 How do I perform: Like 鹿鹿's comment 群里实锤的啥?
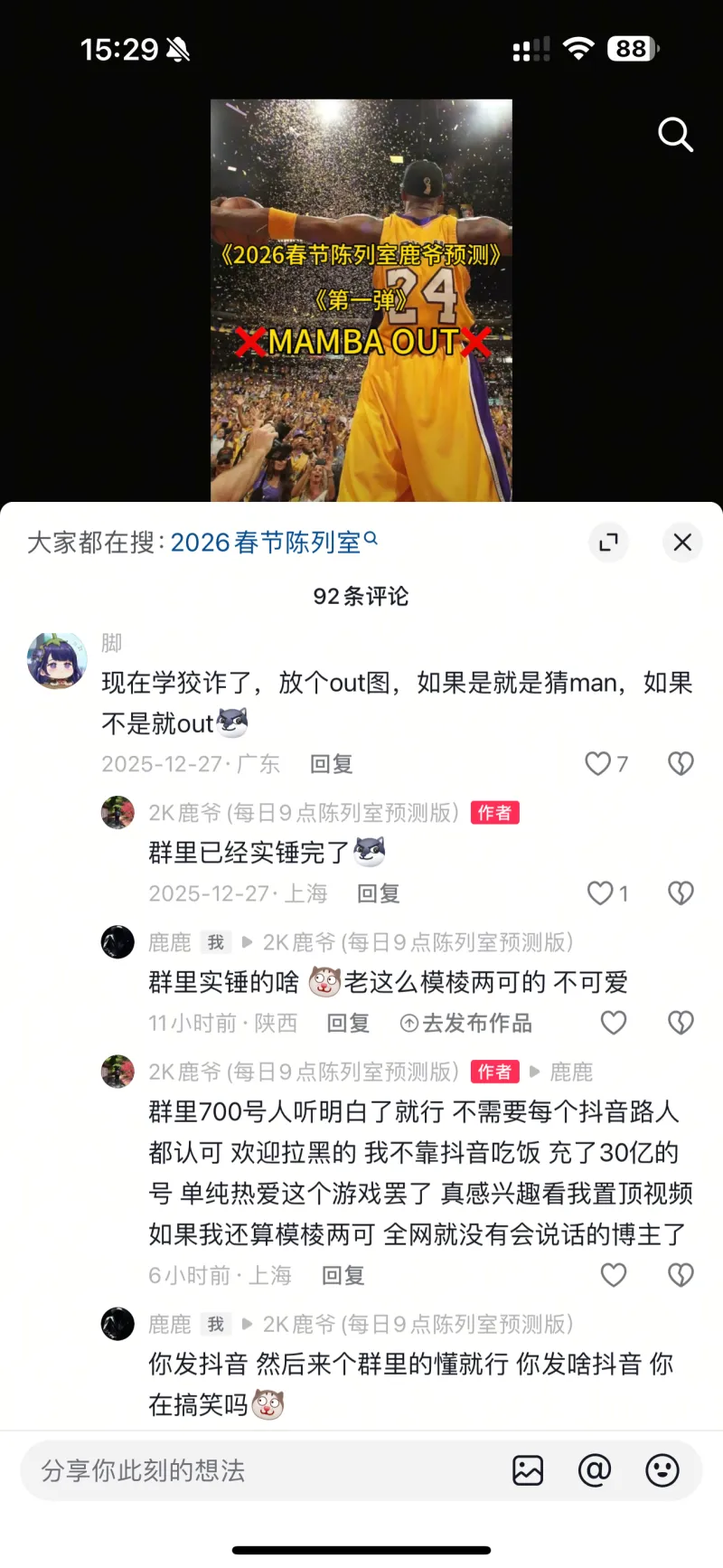click(x=614, y=1023)
